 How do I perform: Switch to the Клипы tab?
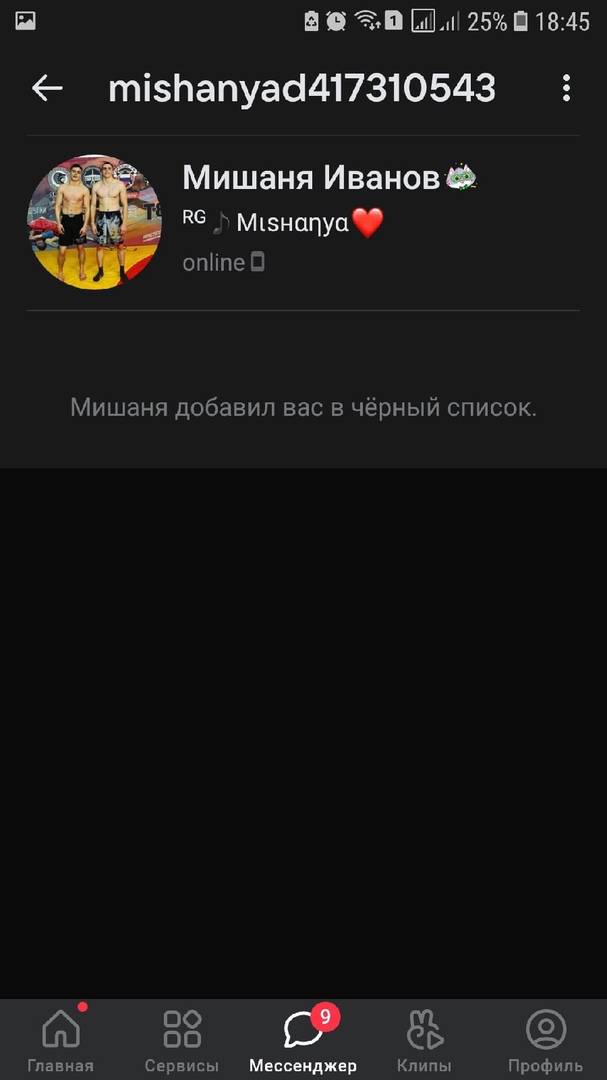[424, 1040]
